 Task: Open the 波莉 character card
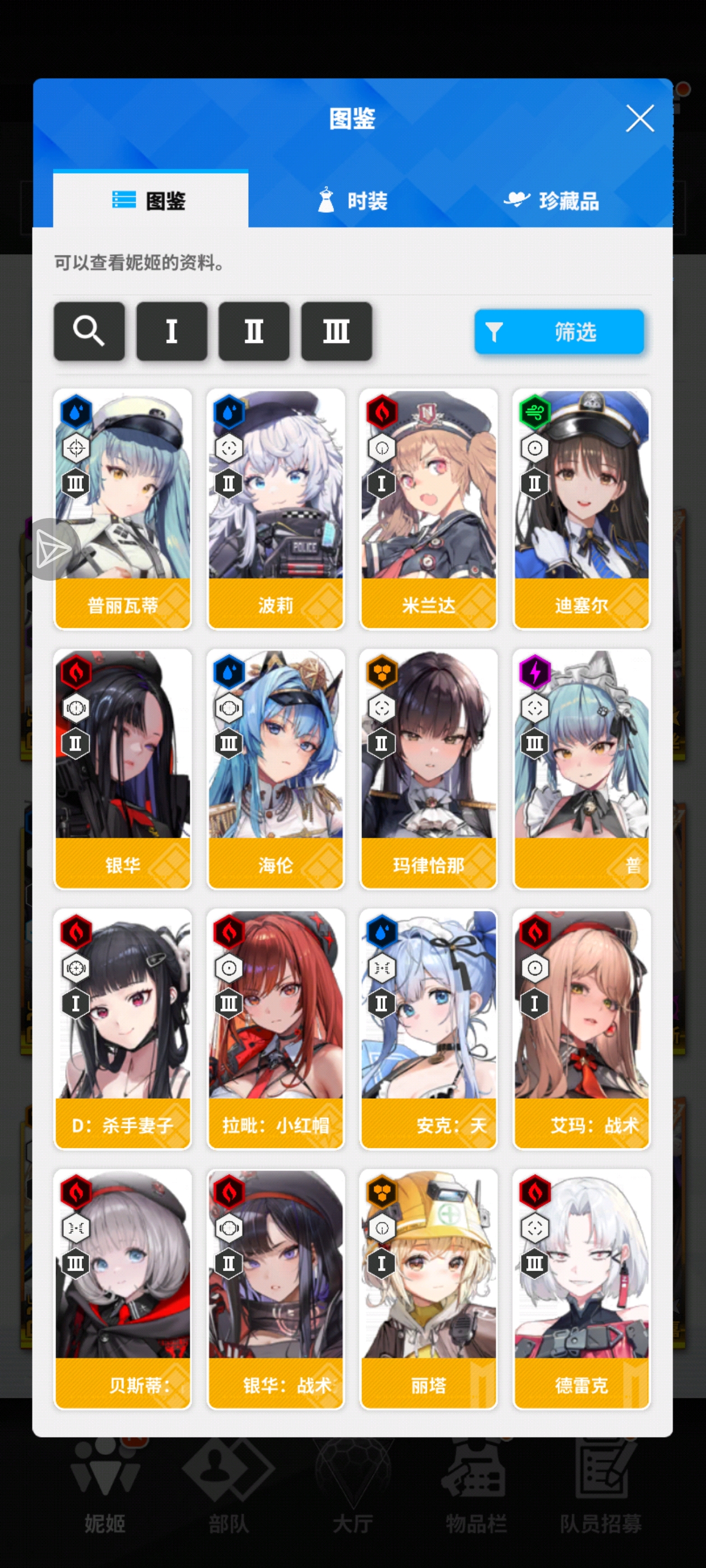tap(275, 508)
